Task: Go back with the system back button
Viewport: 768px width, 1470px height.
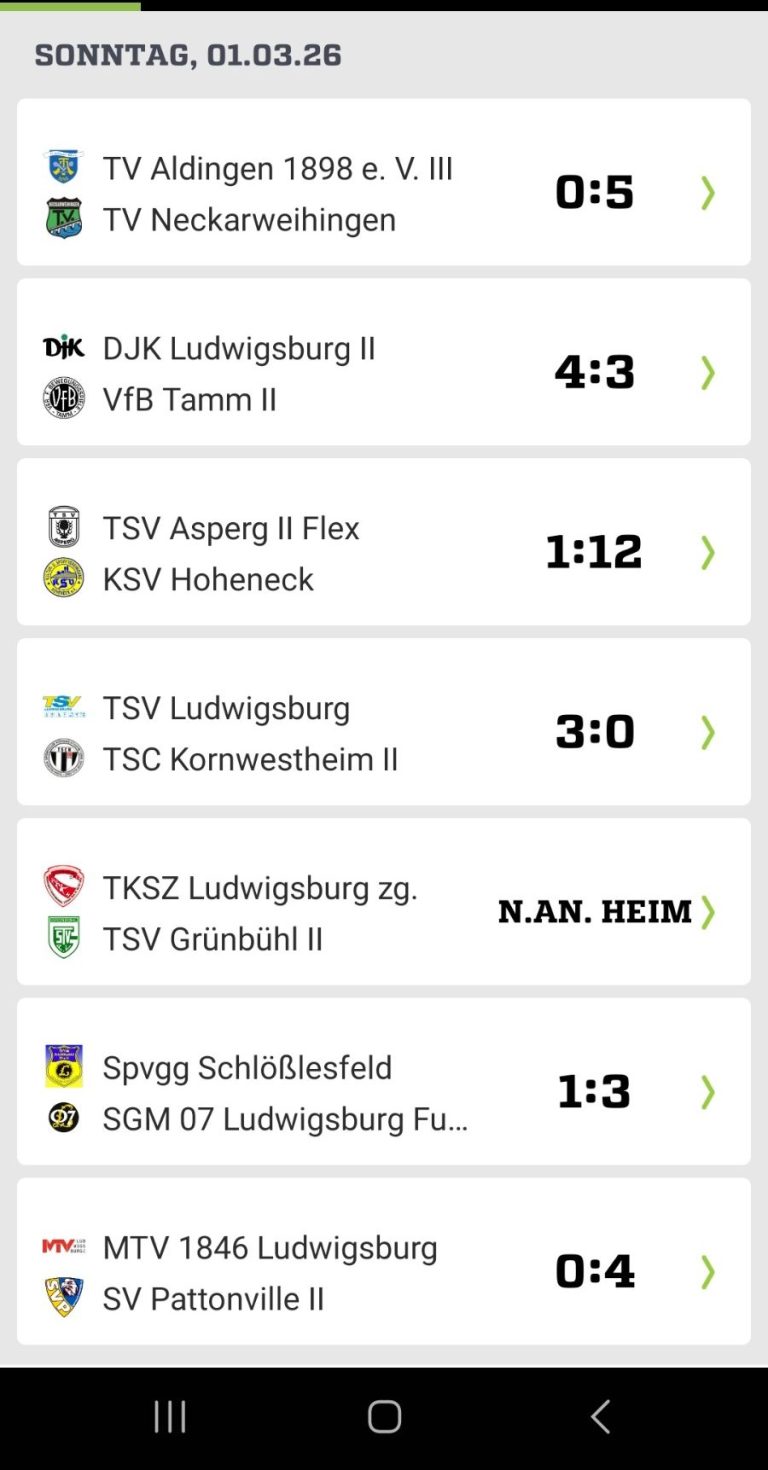Action: tap(600, 1416)
